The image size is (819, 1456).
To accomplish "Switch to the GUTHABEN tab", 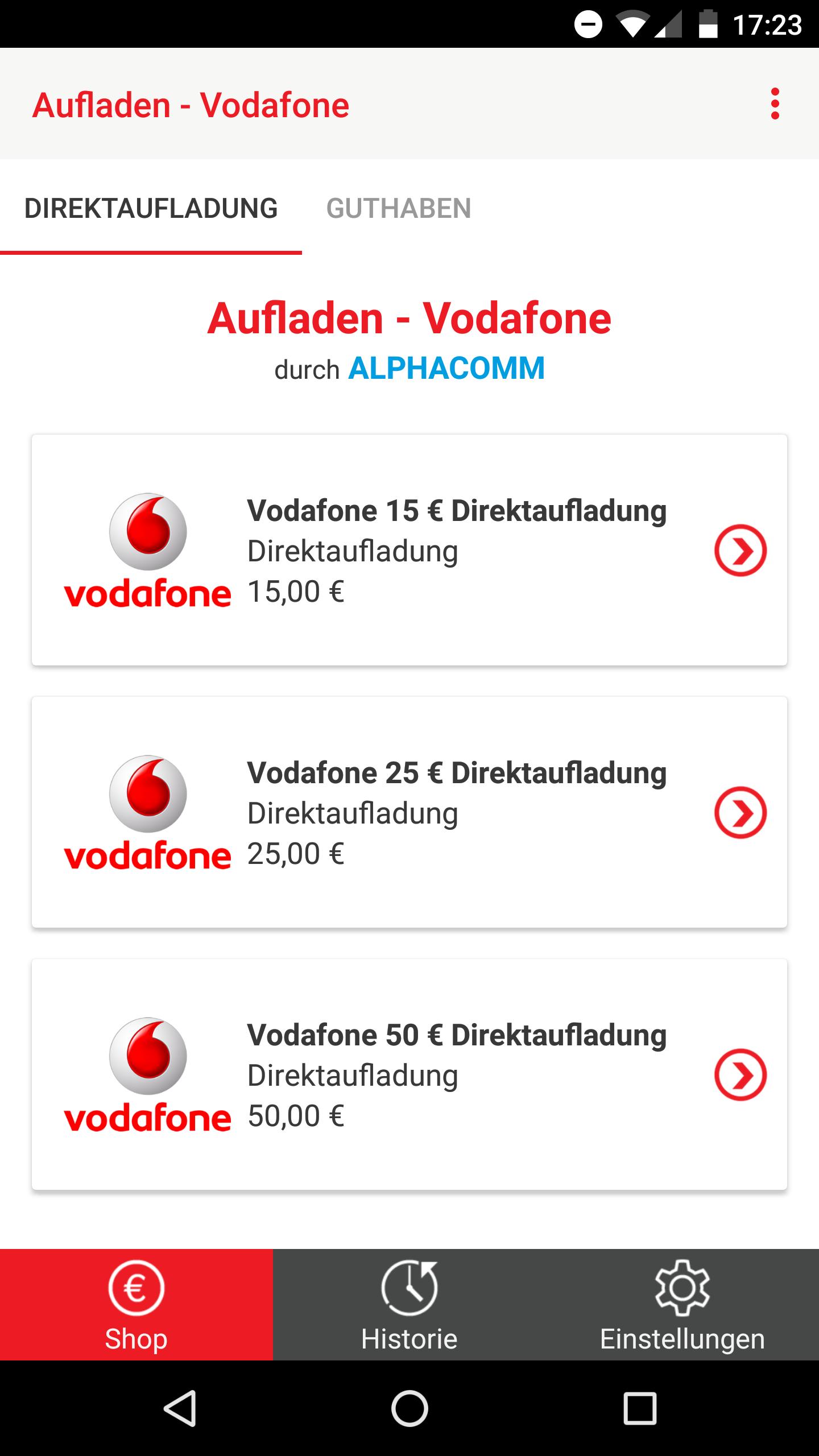I will point(398,209).
